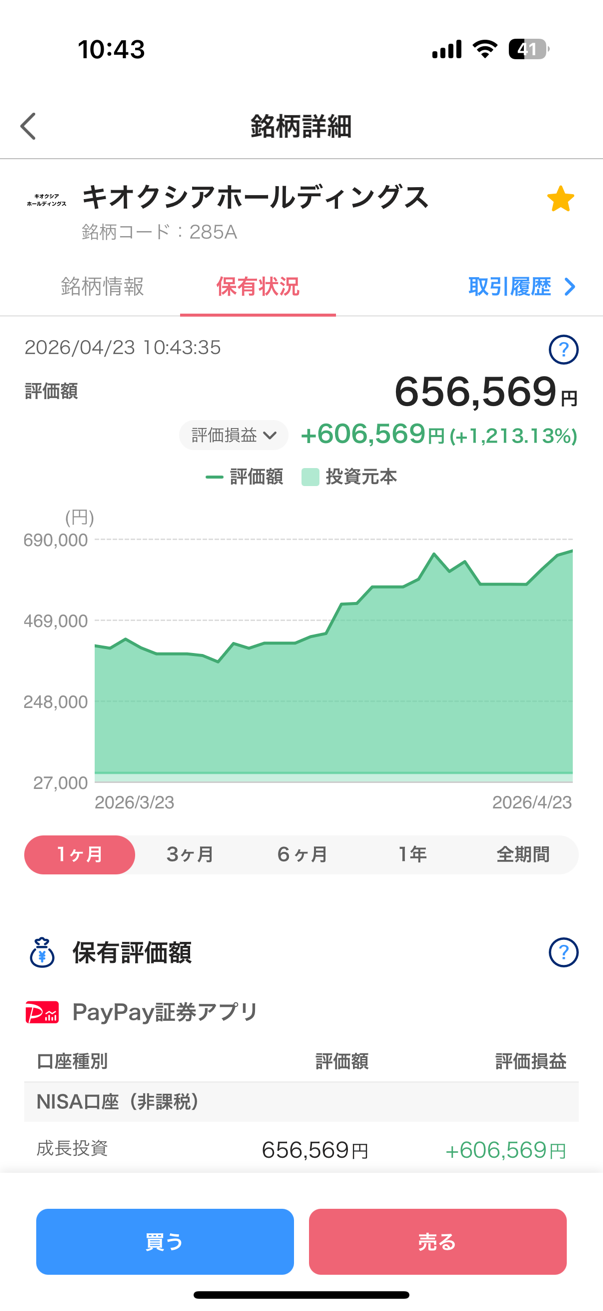This screenshot has height=1311, width=603.
Task: Select the 保有状況 tab
Action: (x=258, y=287)
